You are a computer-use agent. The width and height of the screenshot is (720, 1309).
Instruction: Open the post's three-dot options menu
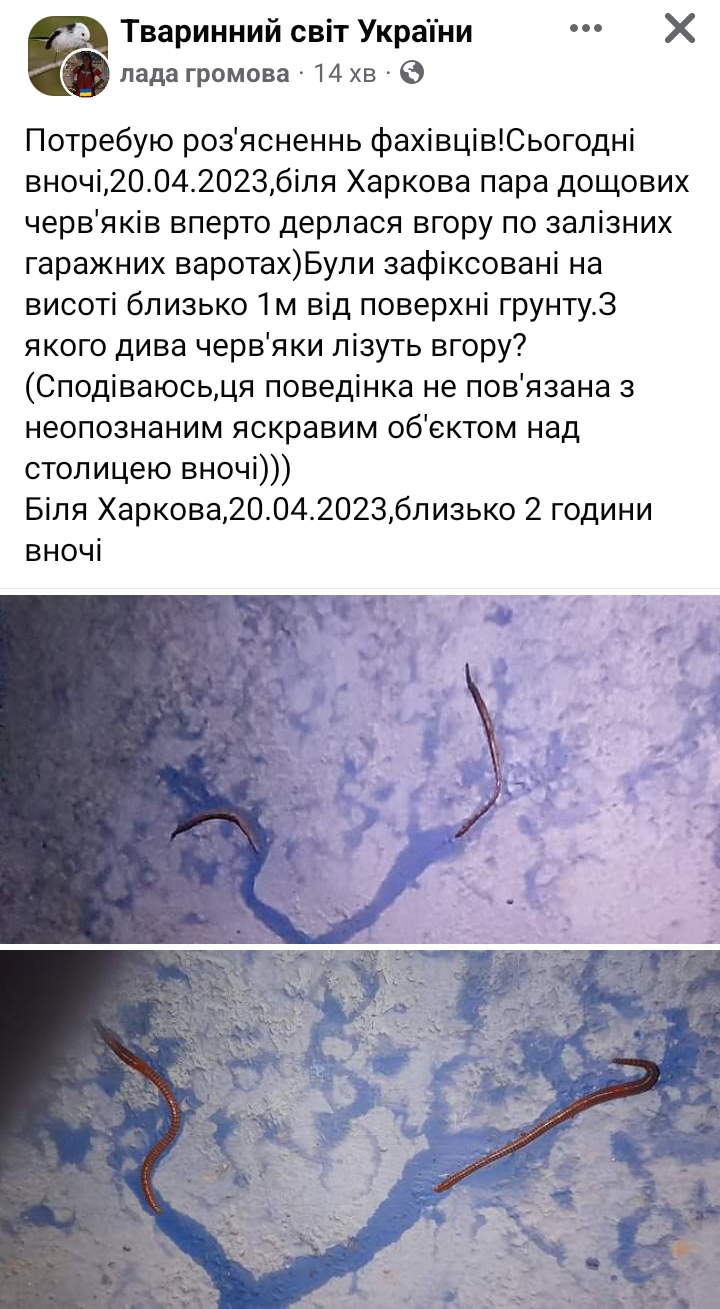586,28
